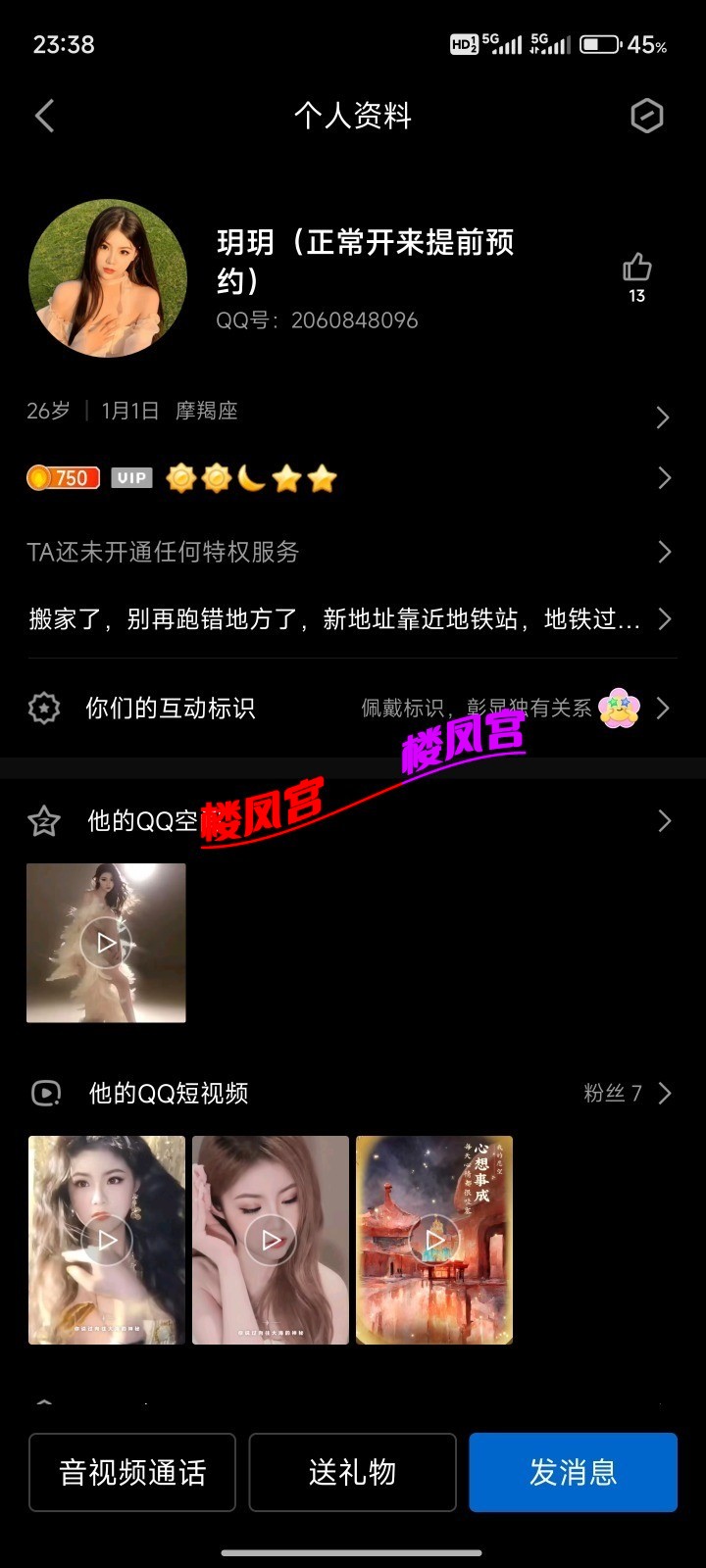Play the 心想事成 short video
This screenshot has width=706, height=1568.
pyautogui.click(x=434, y=1240)
